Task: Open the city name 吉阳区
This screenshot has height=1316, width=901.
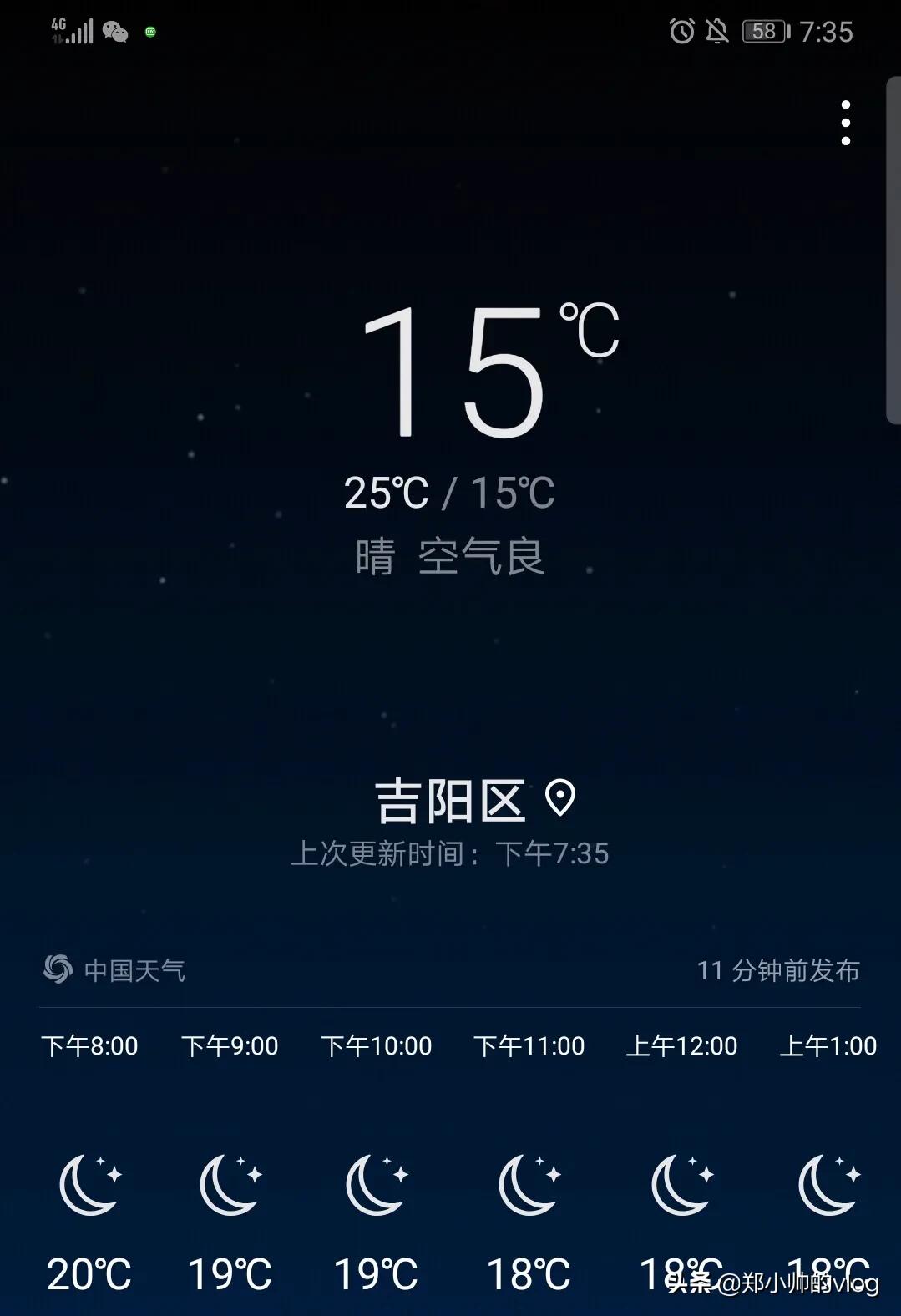Action: pyautogui.click(x=451, y=802)
